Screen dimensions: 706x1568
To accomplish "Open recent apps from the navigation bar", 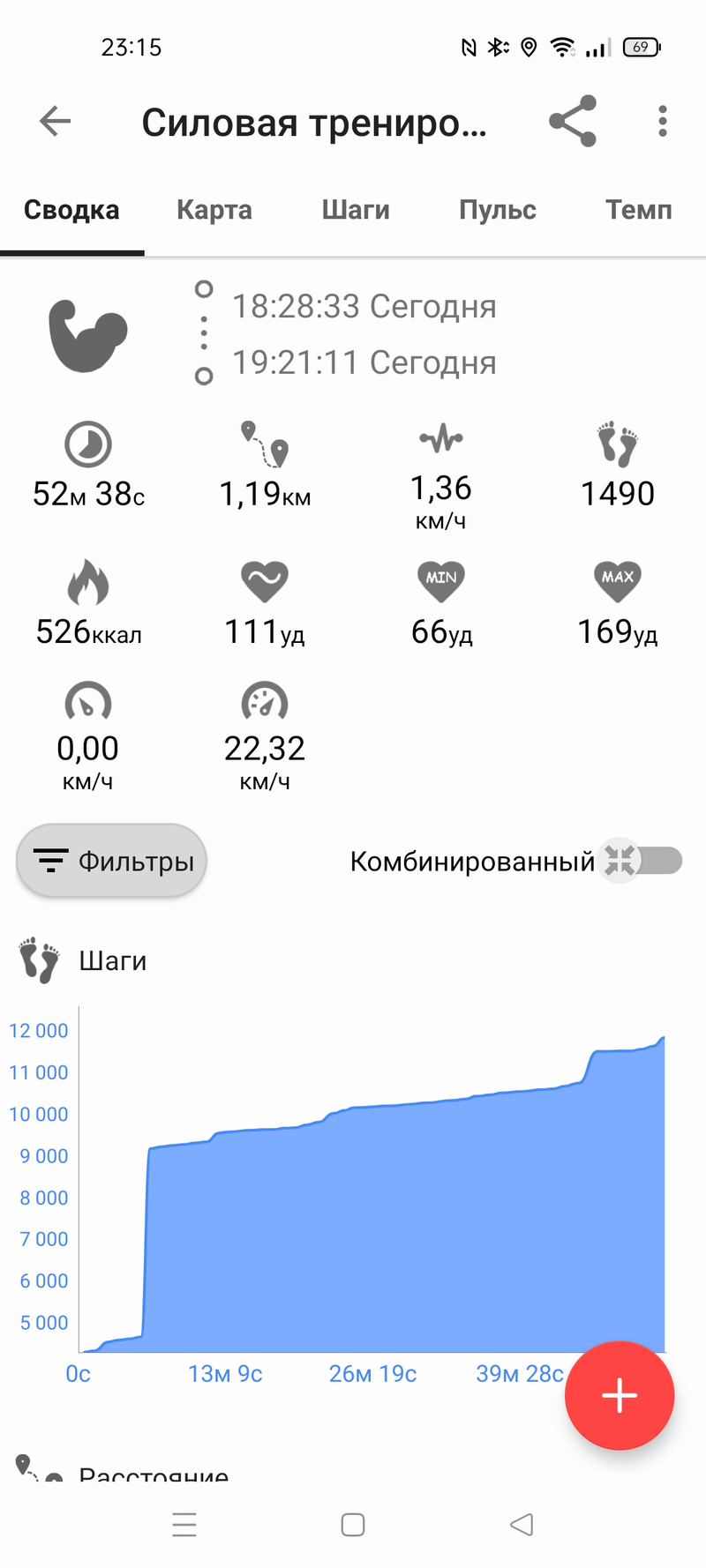I will coord(184,1524).
